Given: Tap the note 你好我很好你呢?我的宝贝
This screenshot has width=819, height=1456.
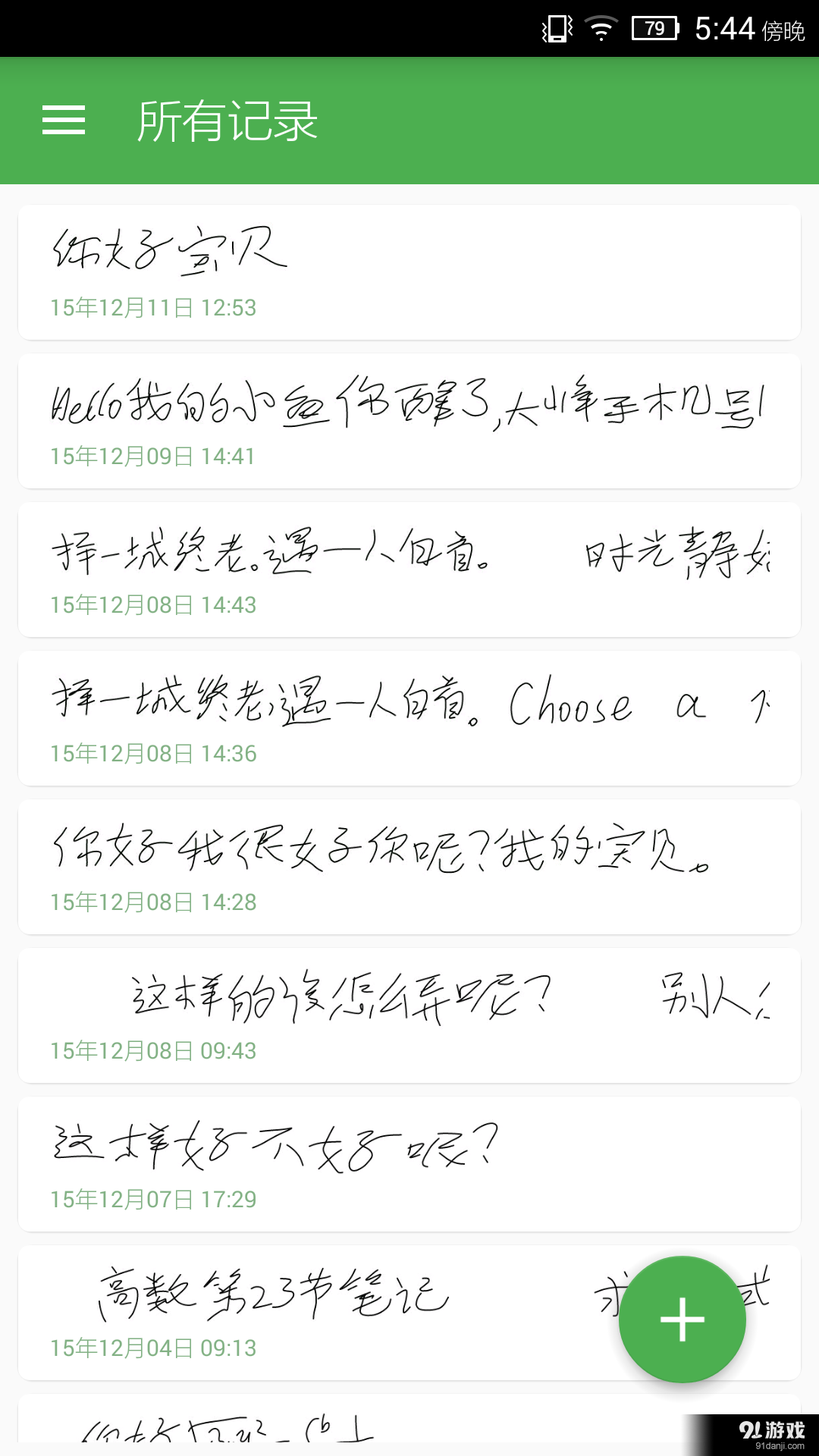Looking at the screenshot, I should [409, 849].
